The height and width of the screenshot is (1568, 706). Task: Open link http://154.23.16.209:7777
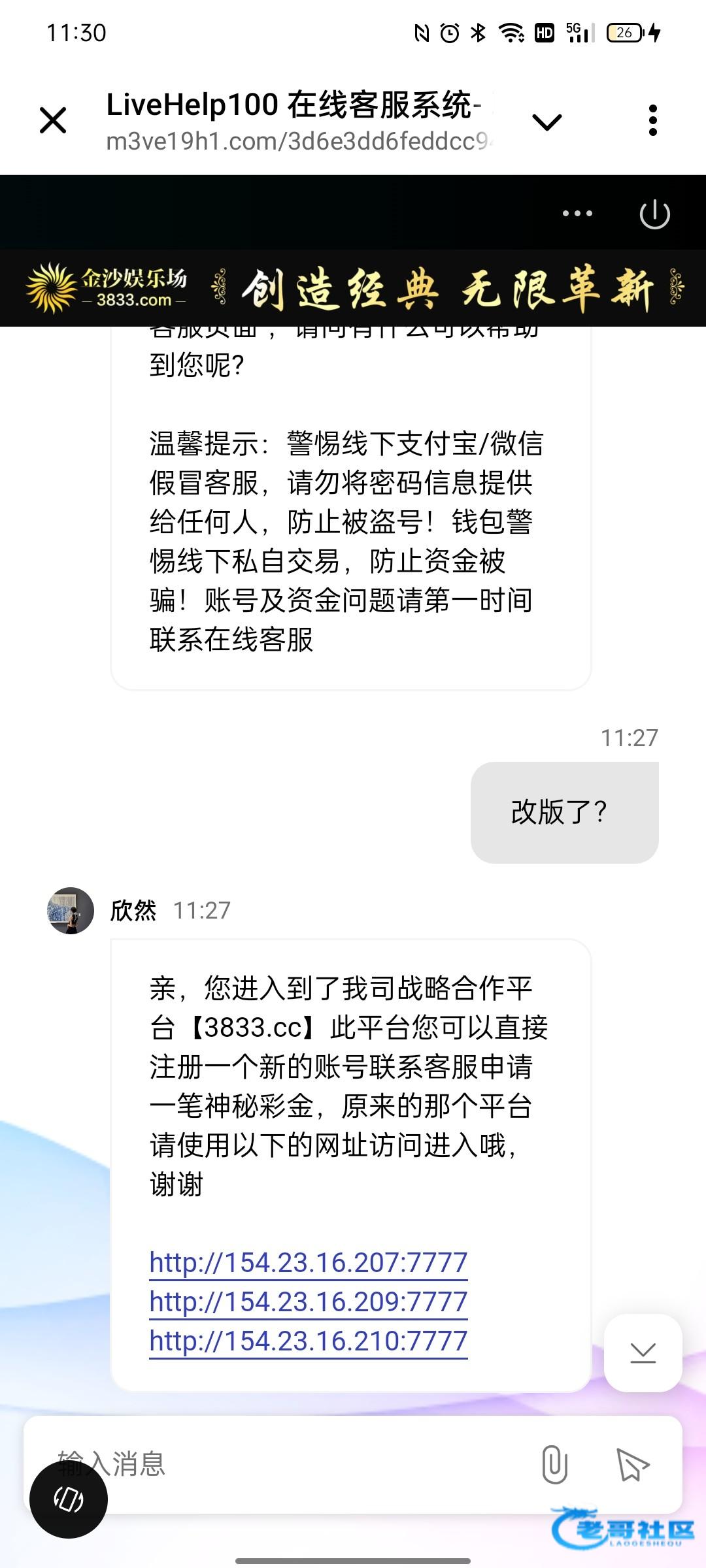click(x=308, y=1302)
